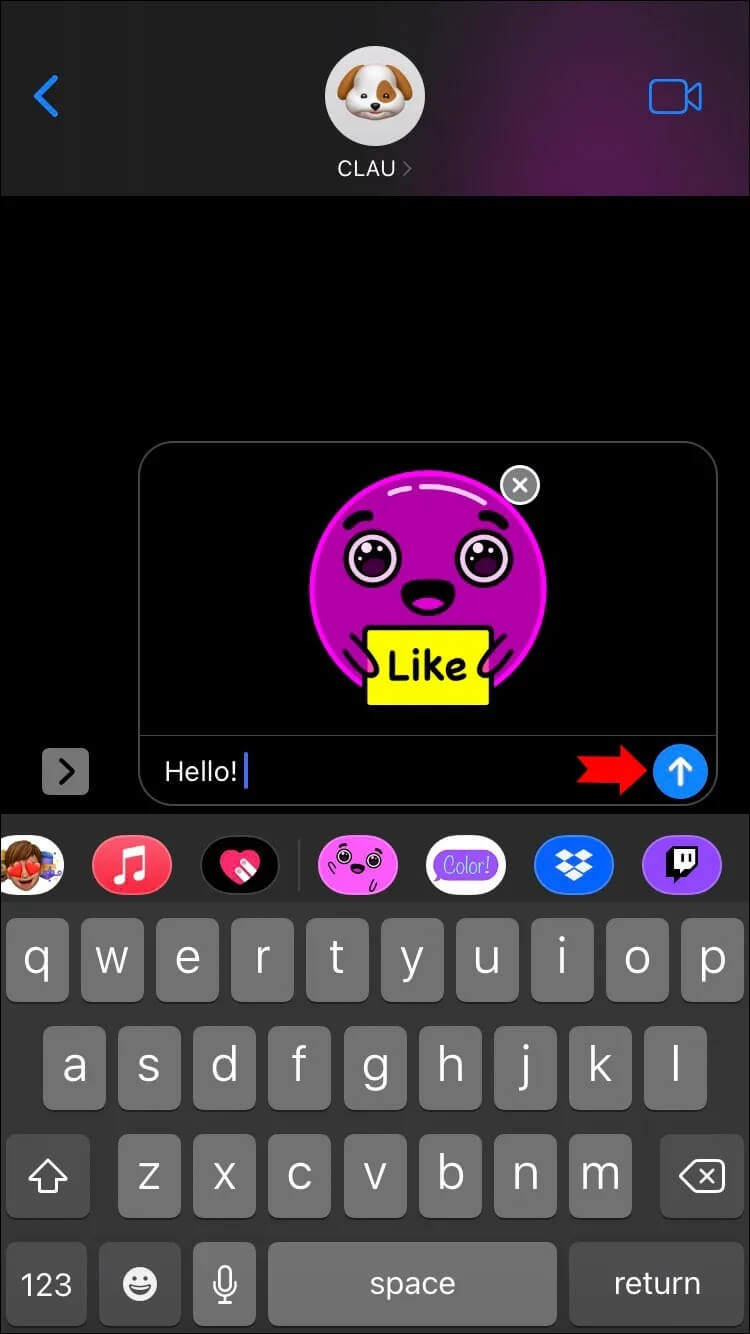Send the message with blue arrow
The width and height of the screenshot is (750, 1334).
tap(680, 771)
